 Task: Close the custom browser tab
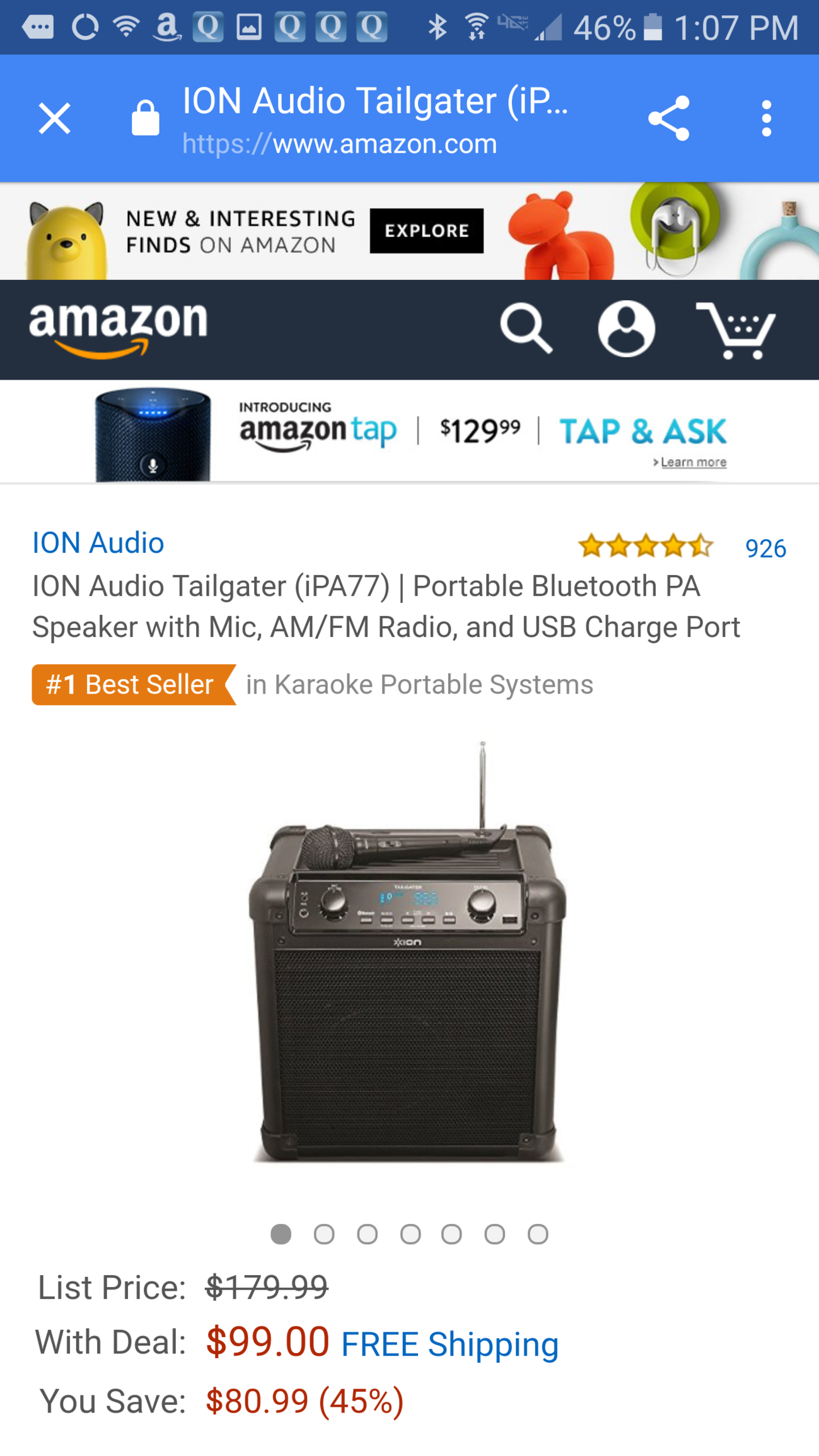point(54,119)
